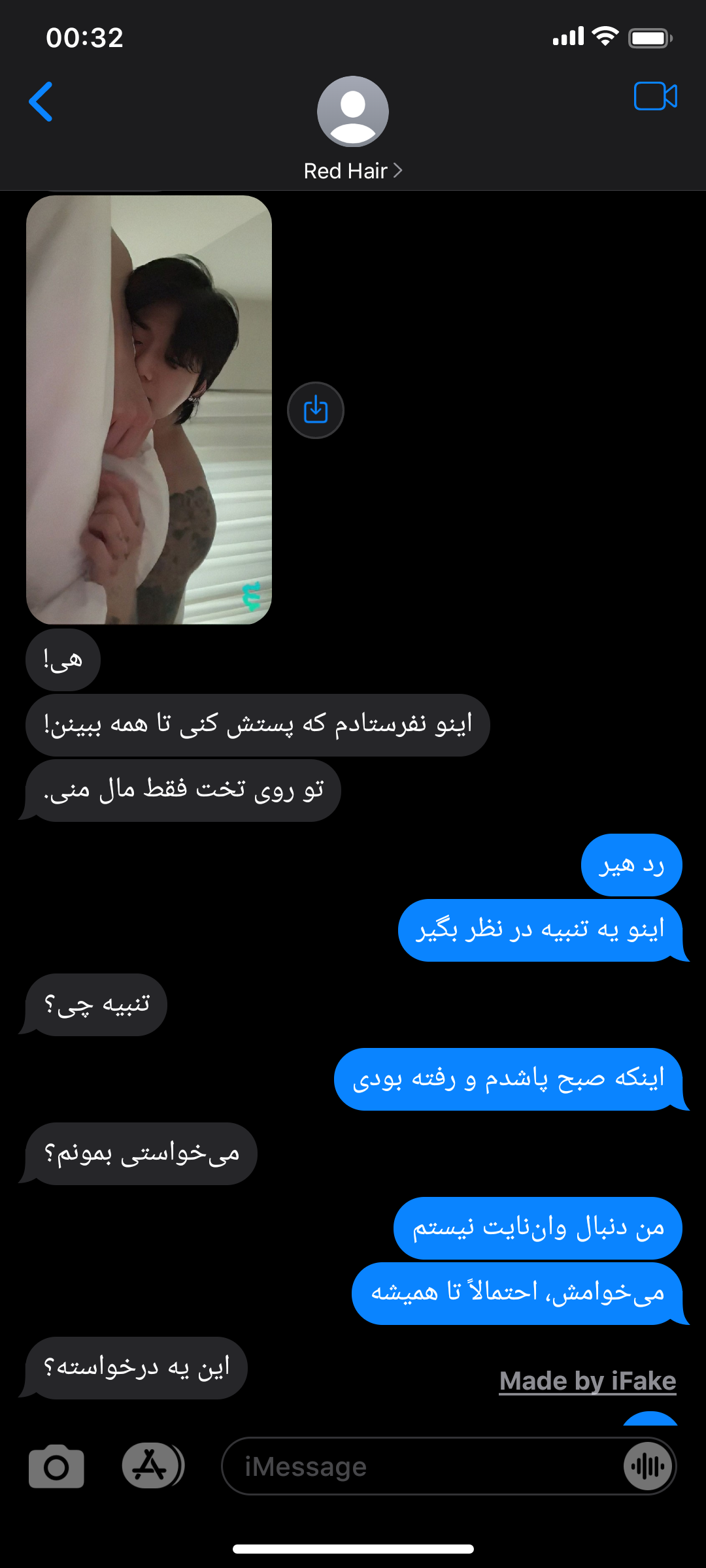Screen dimensions: 706x1568
Task: Record an audio message
Action: 647,1467
